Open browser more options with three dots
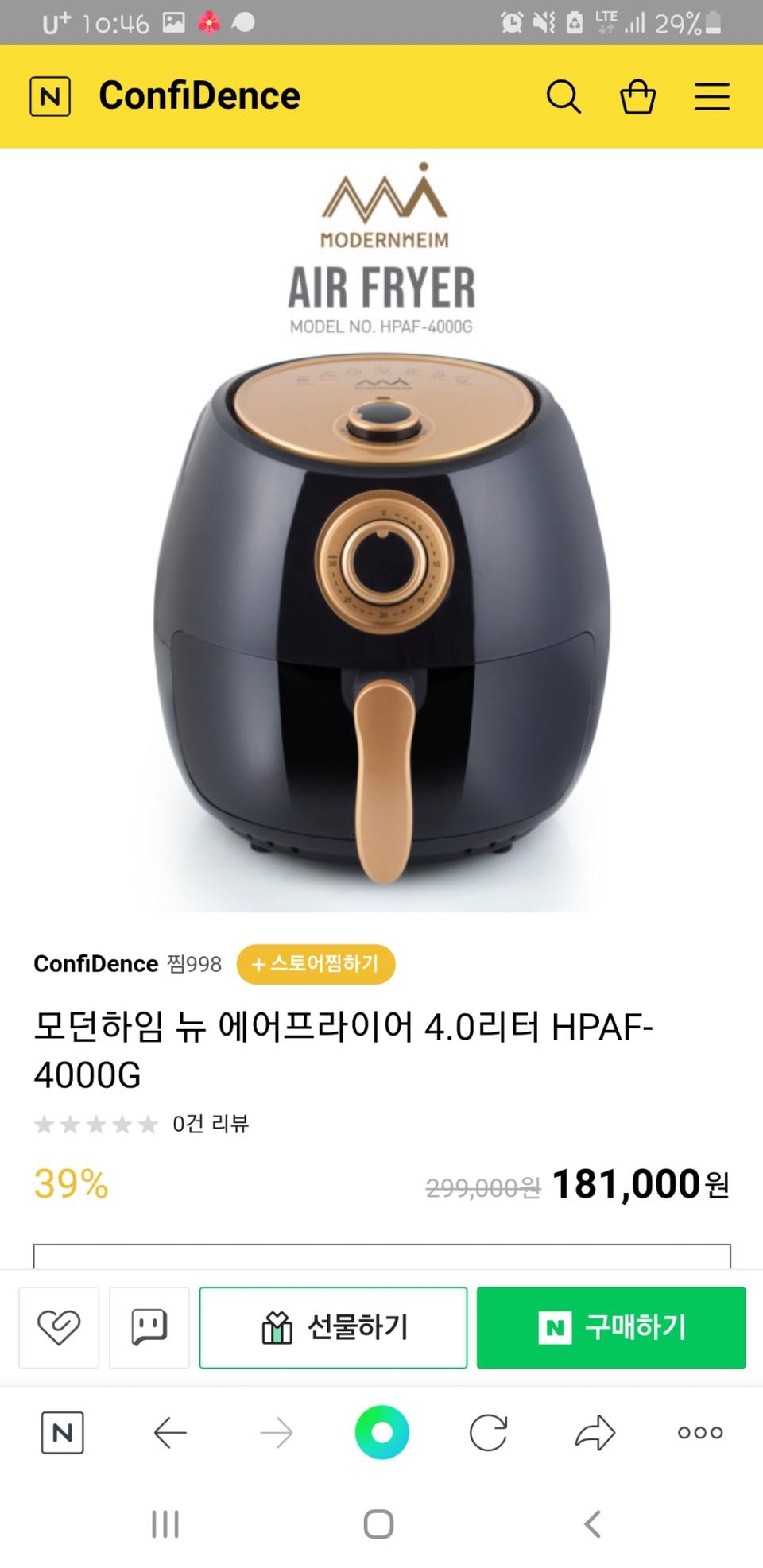 [x=699, y=1433]
